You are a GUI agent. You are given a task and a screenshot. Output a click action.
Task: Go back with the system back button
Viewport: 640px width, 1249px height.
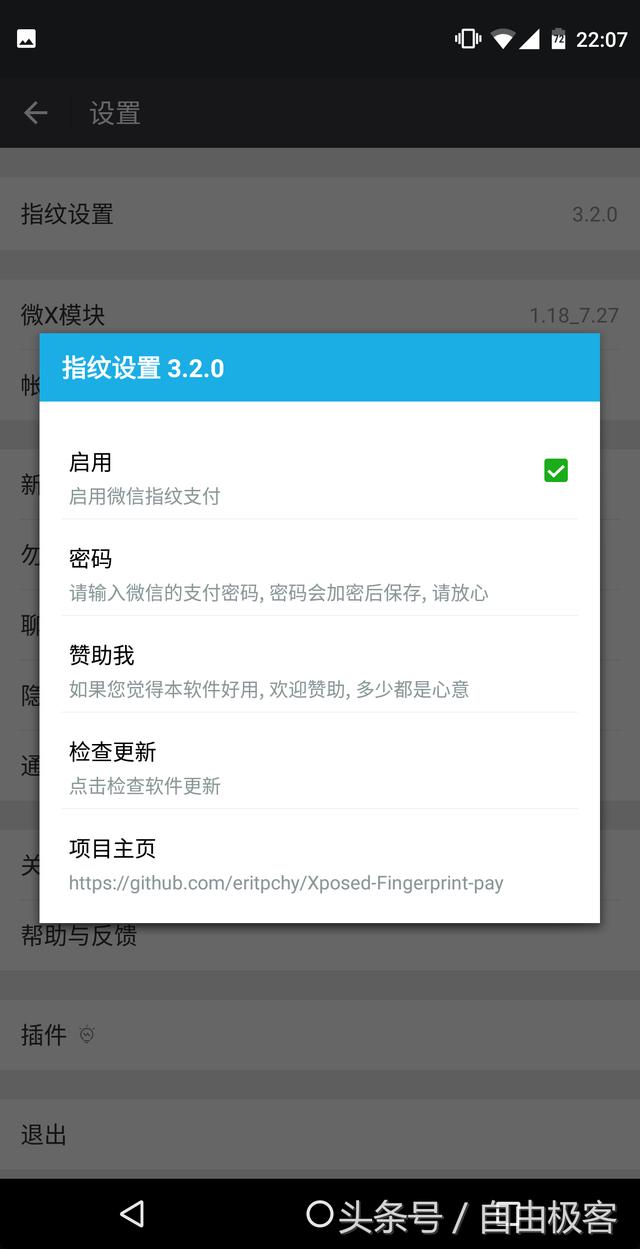pos(131,1214)
